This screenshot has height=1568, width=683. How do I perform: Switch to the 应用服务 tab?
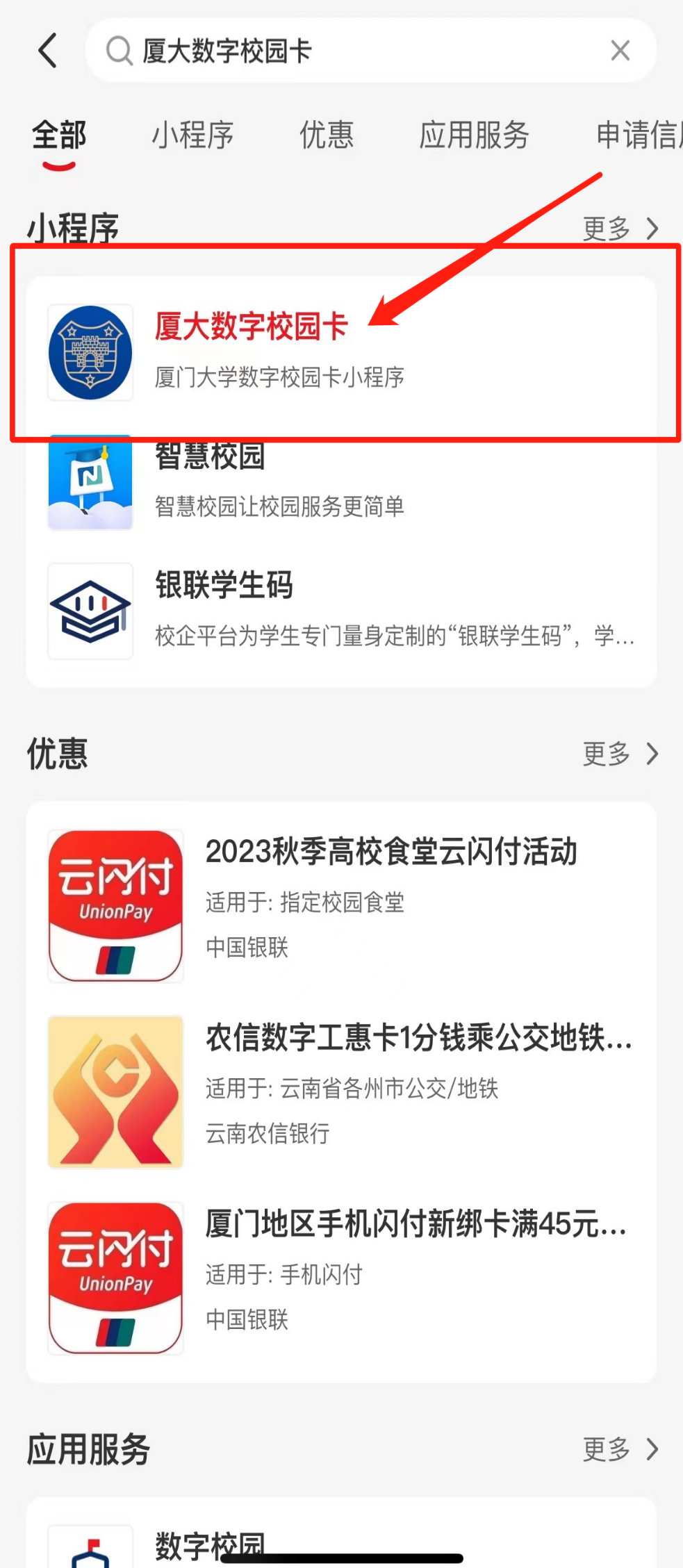click(474, 135)
